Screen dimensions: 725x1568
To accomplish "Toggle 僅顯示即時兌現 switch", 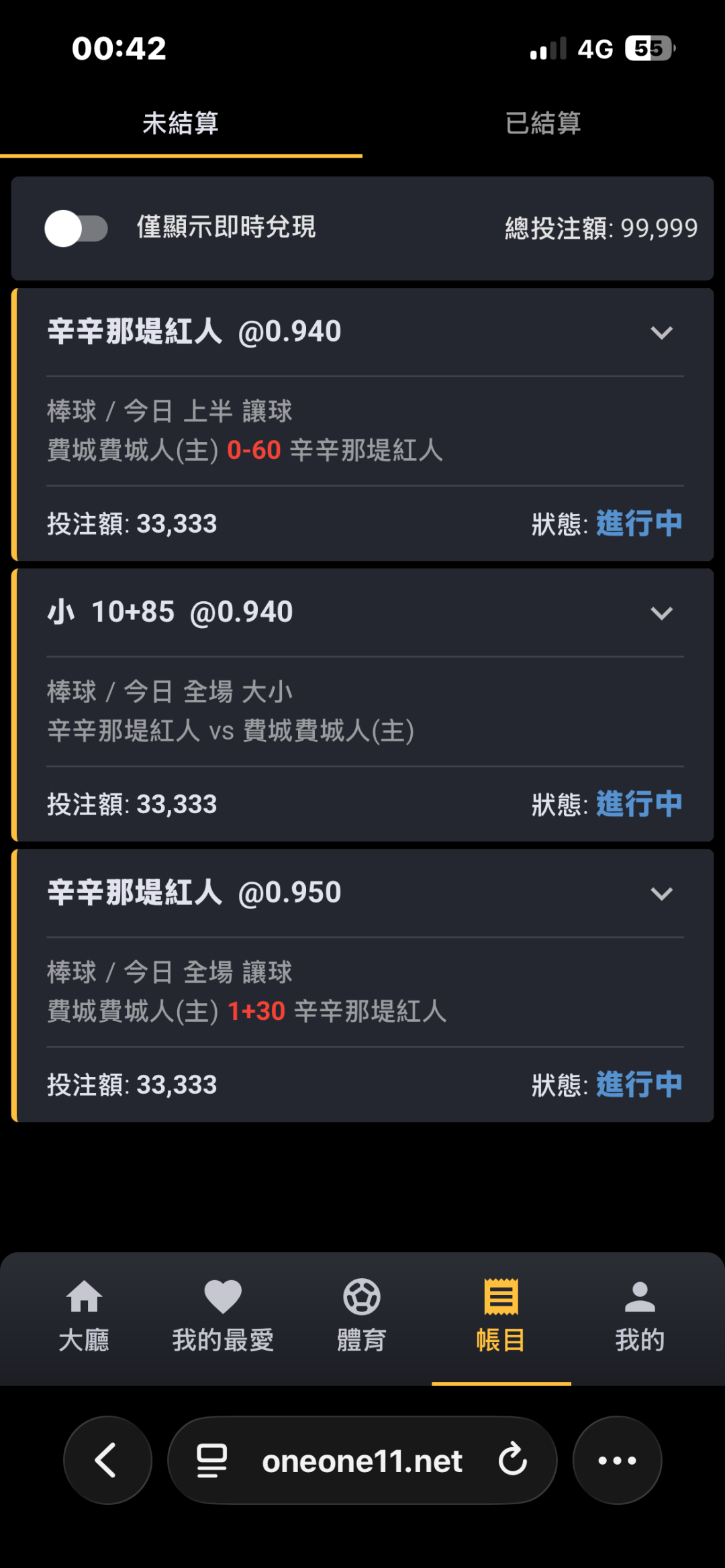I will point(76,228).
